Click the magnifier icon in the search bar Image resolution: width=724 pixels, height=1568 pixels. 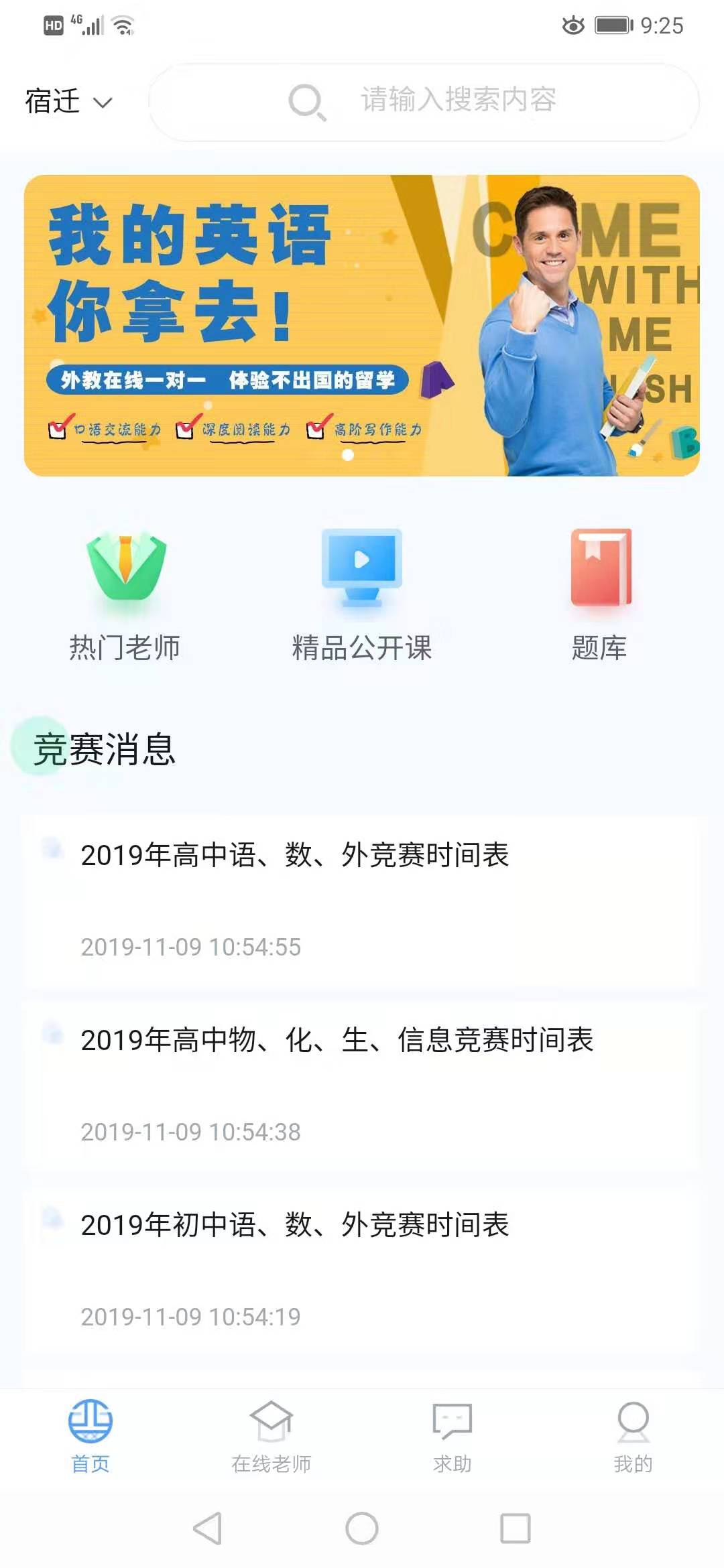[306, 101]
